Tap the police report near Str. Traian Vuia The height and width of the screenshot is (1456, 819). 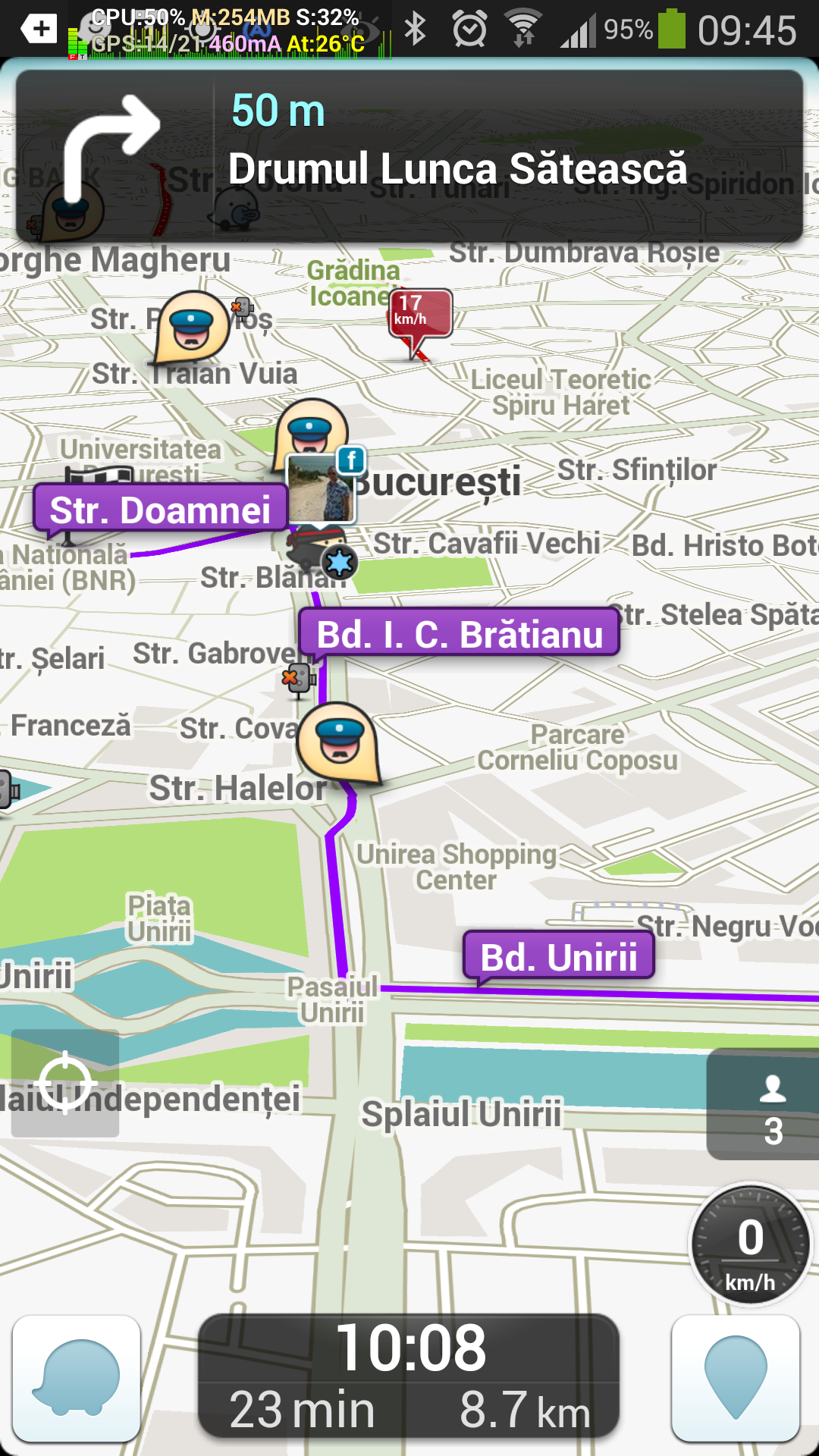point(193,328)
